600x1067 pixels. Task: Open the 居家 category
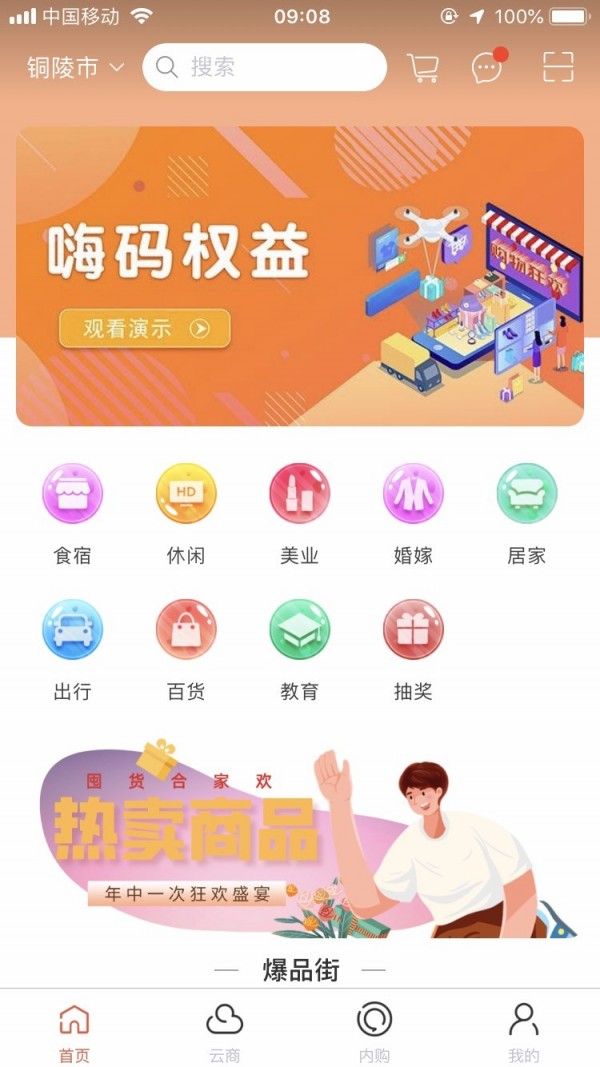pyautogui.click(x=527, y=514)
